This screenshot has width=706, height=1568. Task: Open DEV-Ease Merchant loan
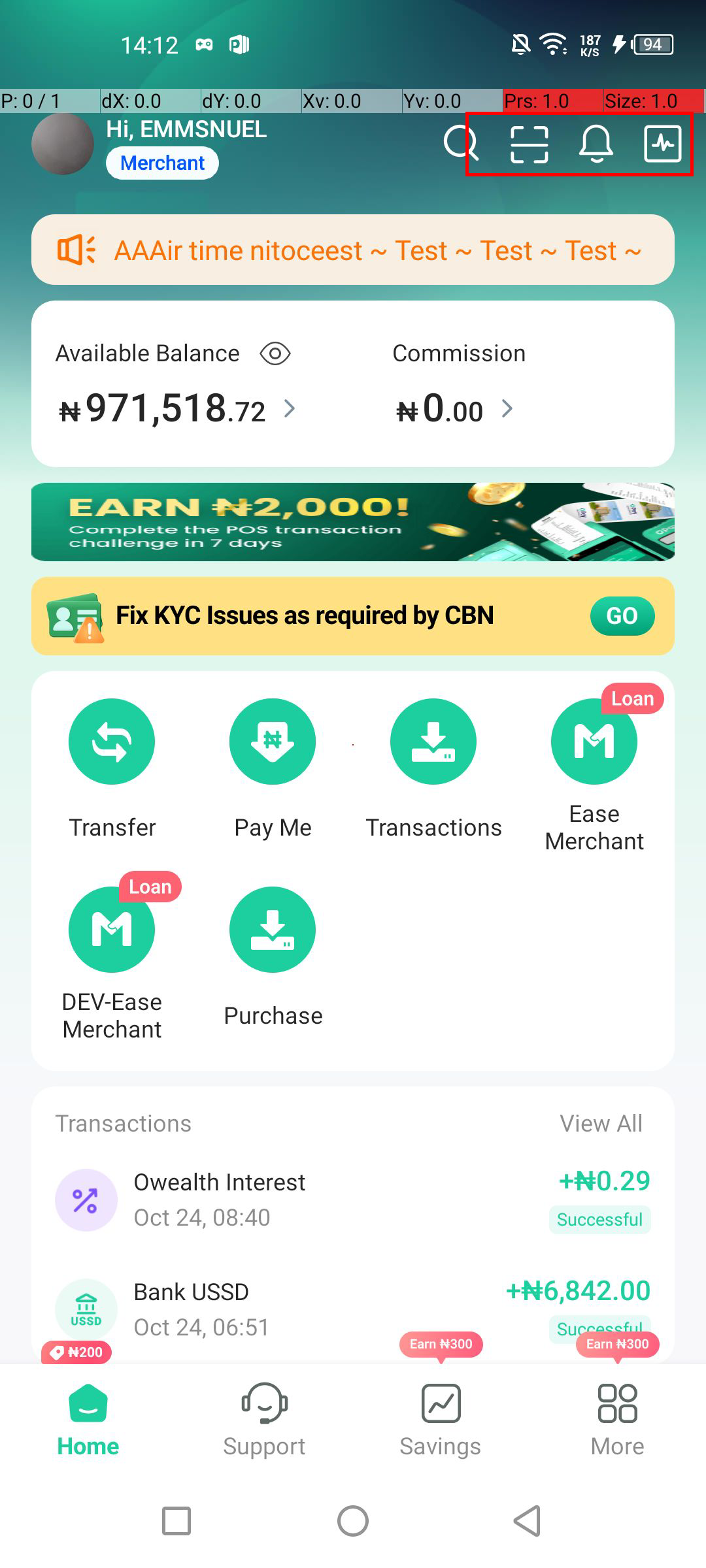pos(112,930)
